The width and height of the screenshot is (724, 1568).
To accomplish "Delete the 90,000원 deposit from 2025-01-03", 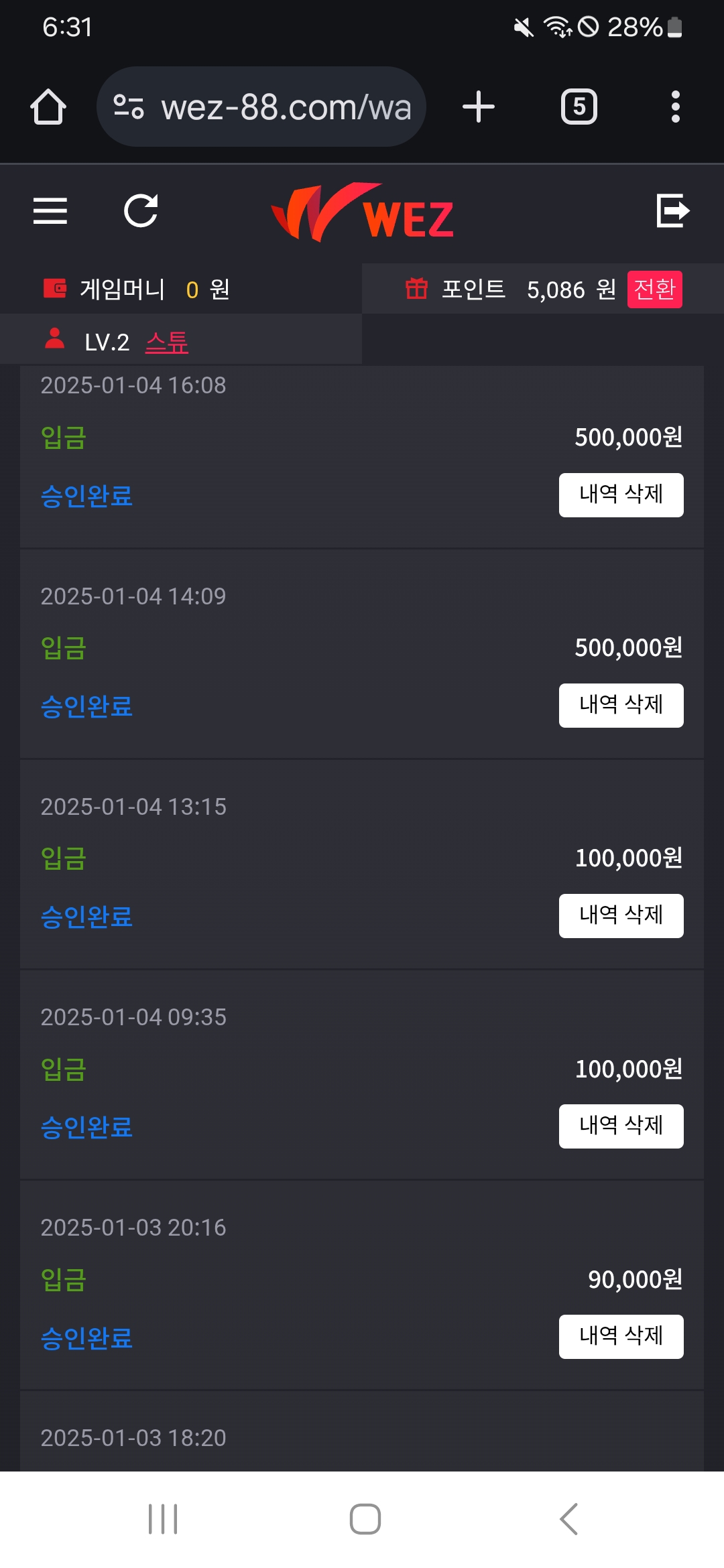I will (x=621, y=1337).
